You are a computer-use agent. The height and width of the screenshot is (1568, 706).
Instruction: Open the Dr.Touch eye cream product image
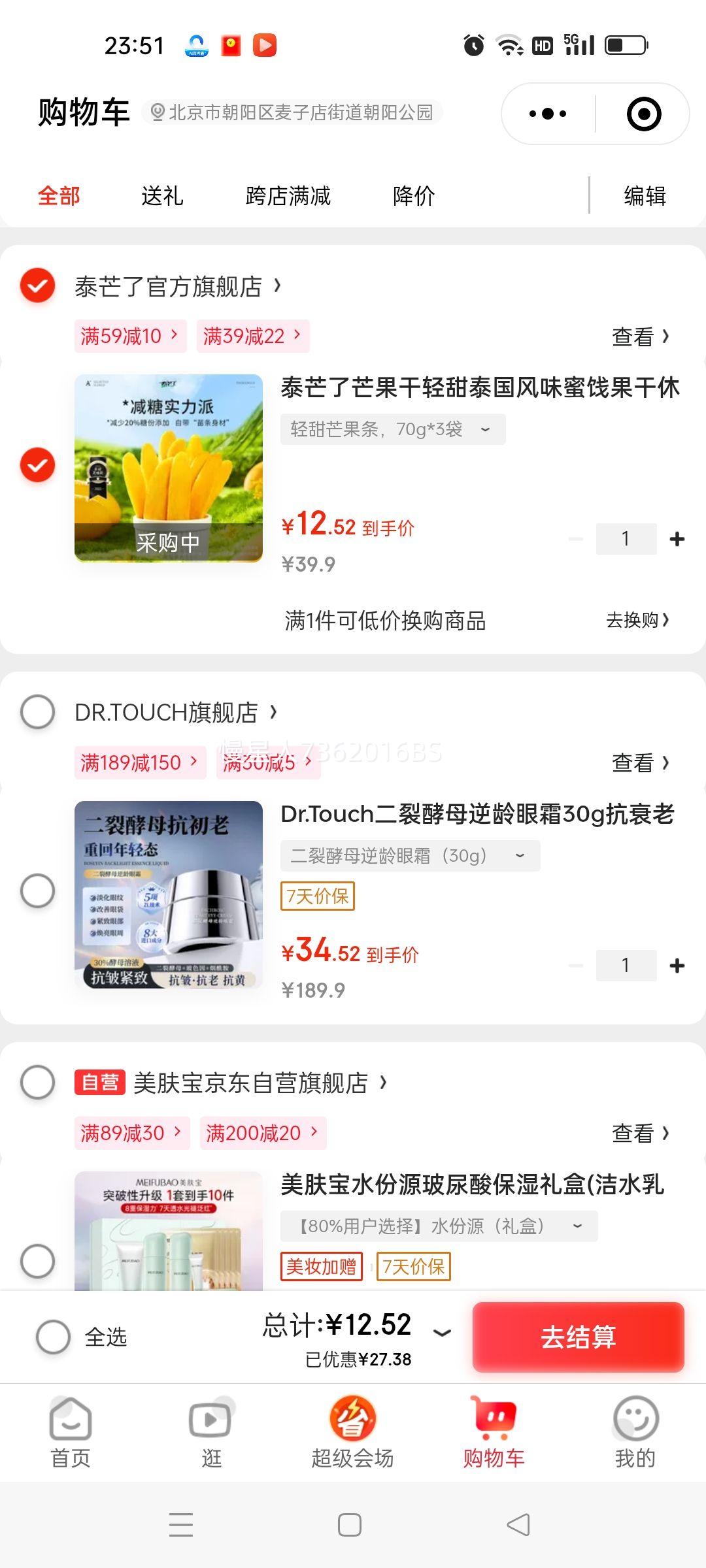[x=169, y=894]
